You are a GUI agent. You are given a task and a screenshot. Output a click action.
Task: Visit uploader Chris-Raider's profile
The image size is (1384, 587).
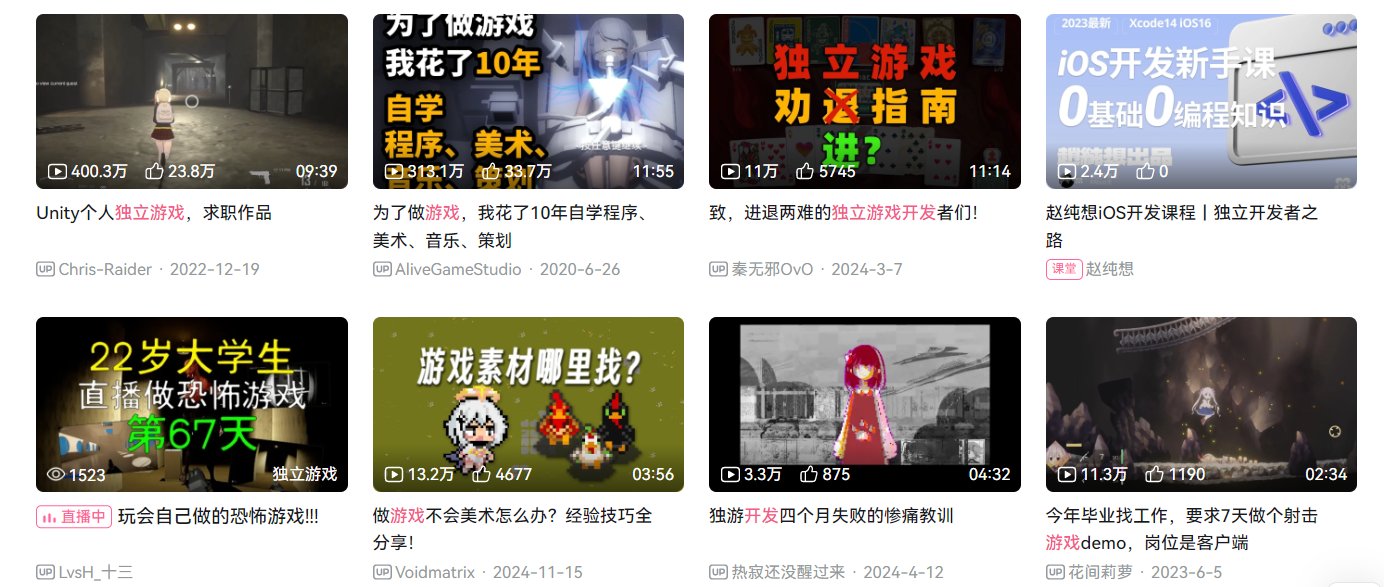pyautogui.click(x=105, y=269)
